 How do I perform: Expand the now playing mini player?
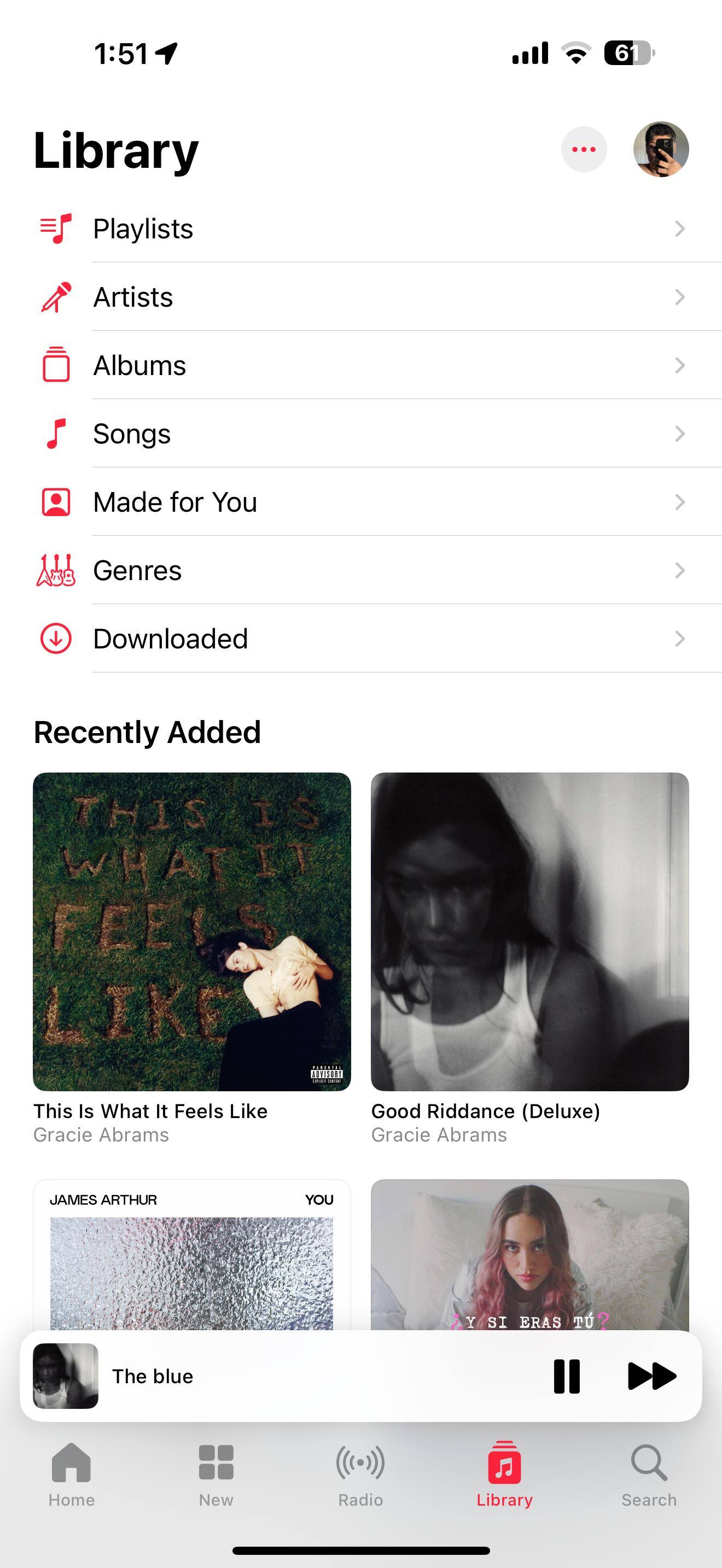point(304,1376)
